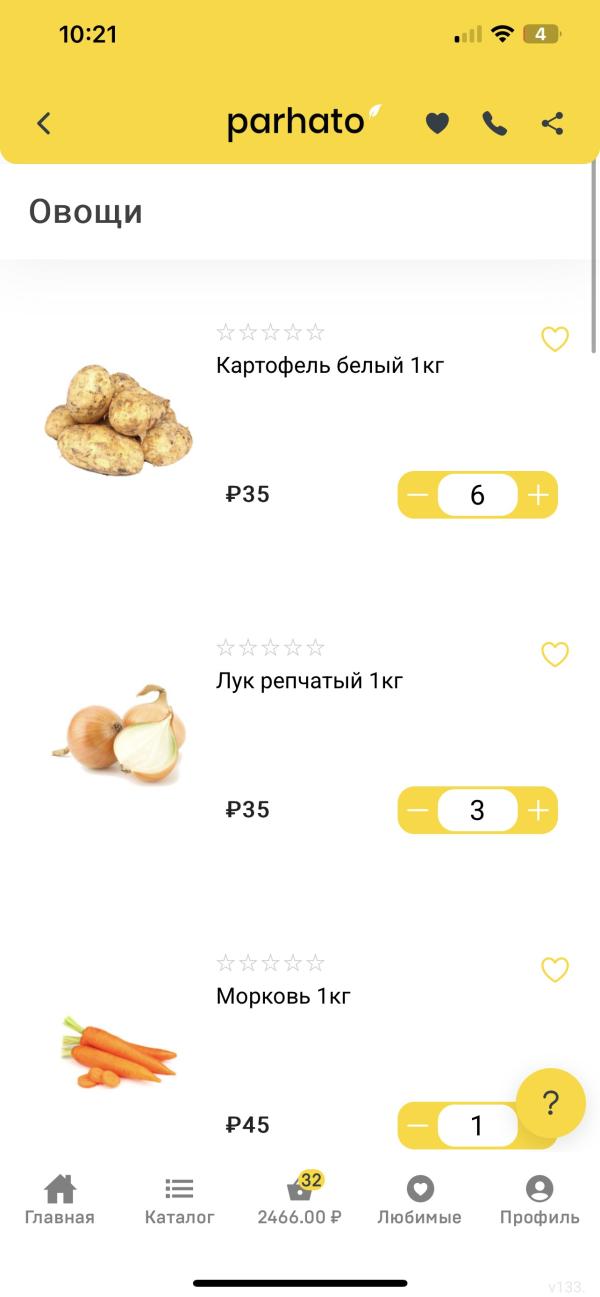Screen dimensions: 600x1297
Task: Add Картофель белый 1кг to favorites
Action: pos(555,339)
